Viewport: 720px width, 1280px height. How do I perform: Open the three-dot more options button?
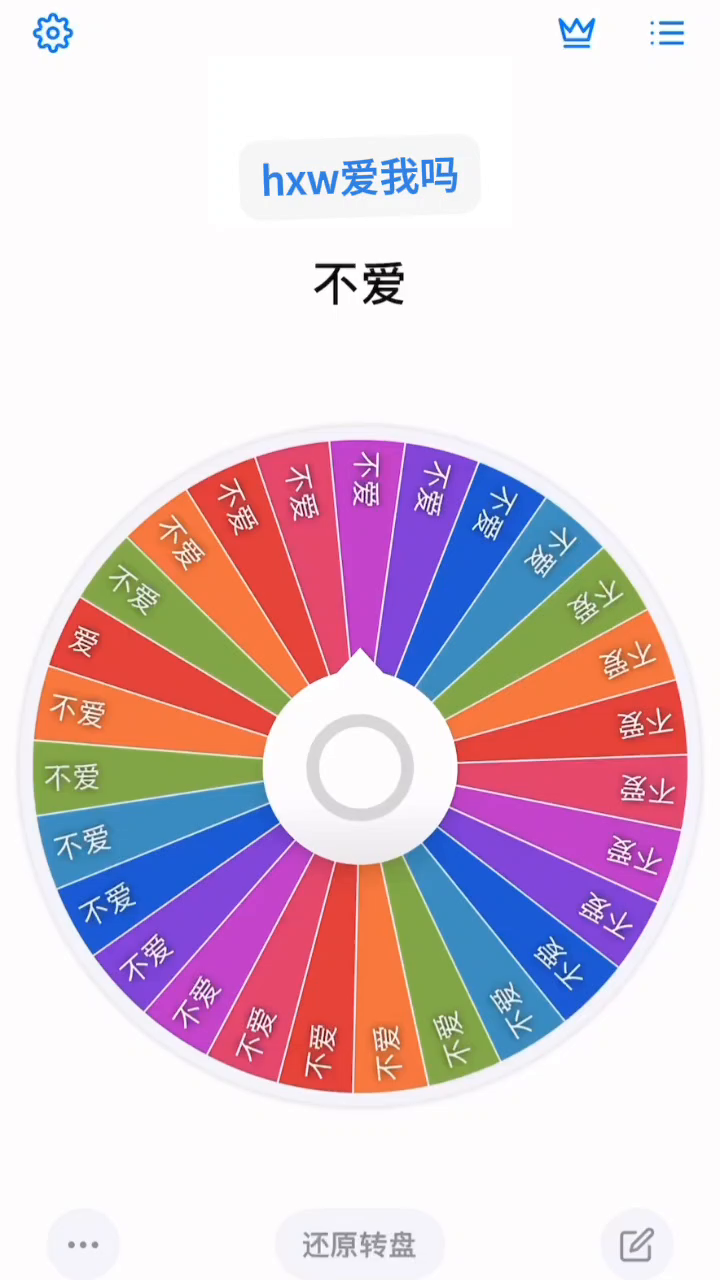click(83, 1245)
